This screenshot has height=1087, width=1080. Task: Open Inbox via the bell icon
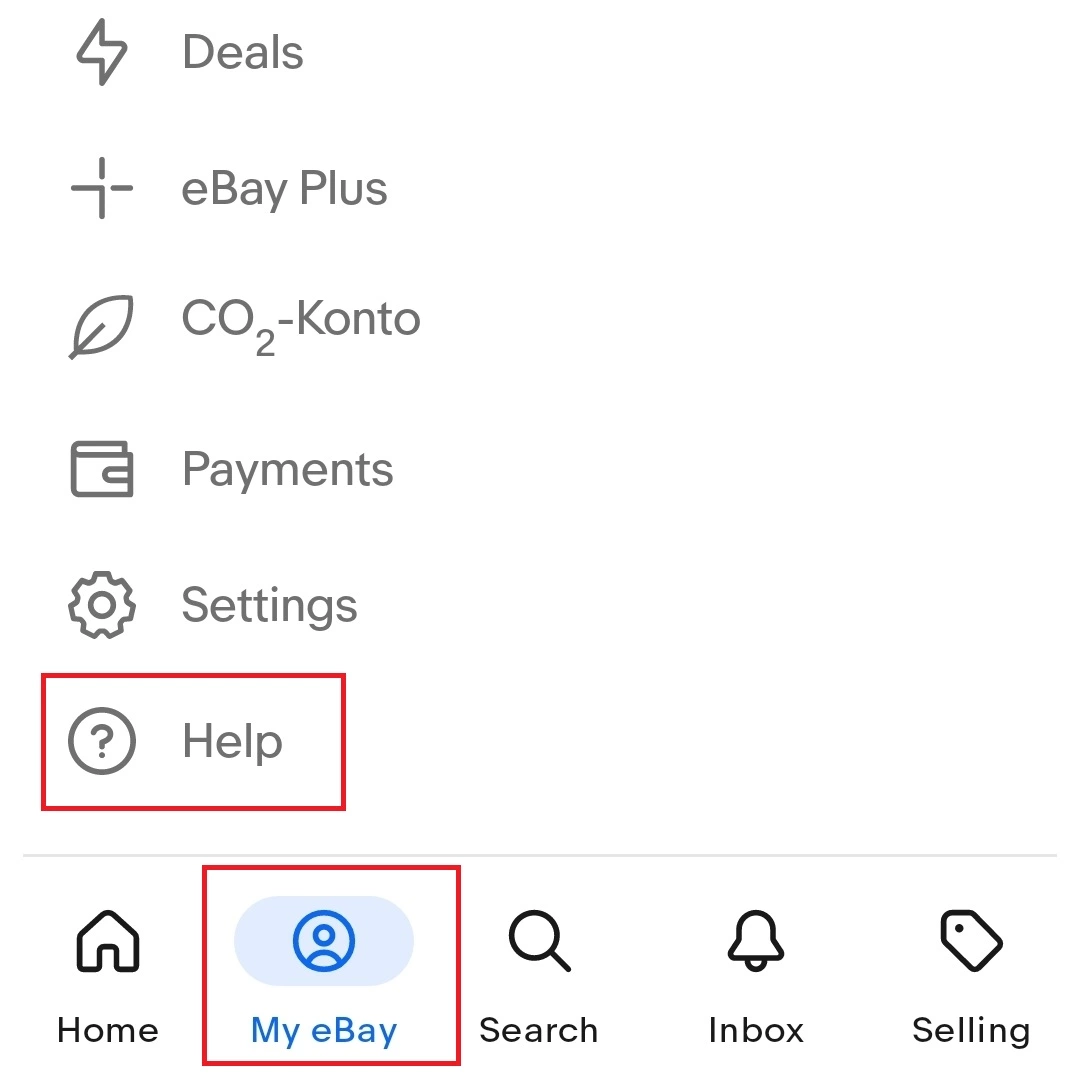[755, 940]
